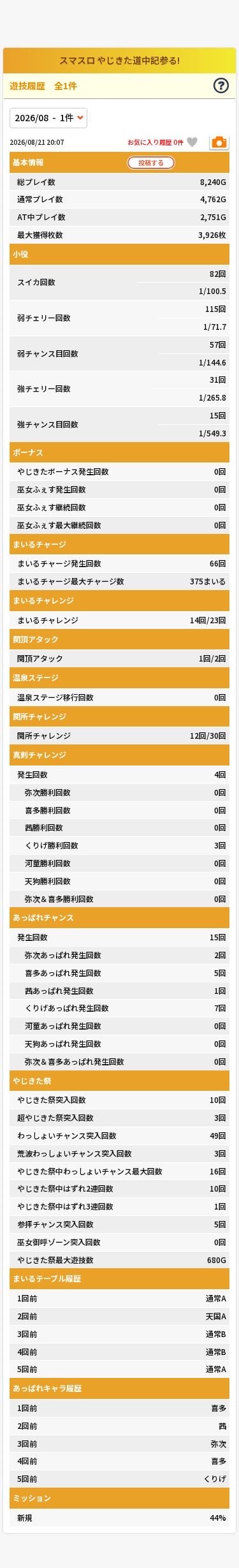Tap the camera icon to save screenshot
The image size is (239, 1568).
click(219, 142)
